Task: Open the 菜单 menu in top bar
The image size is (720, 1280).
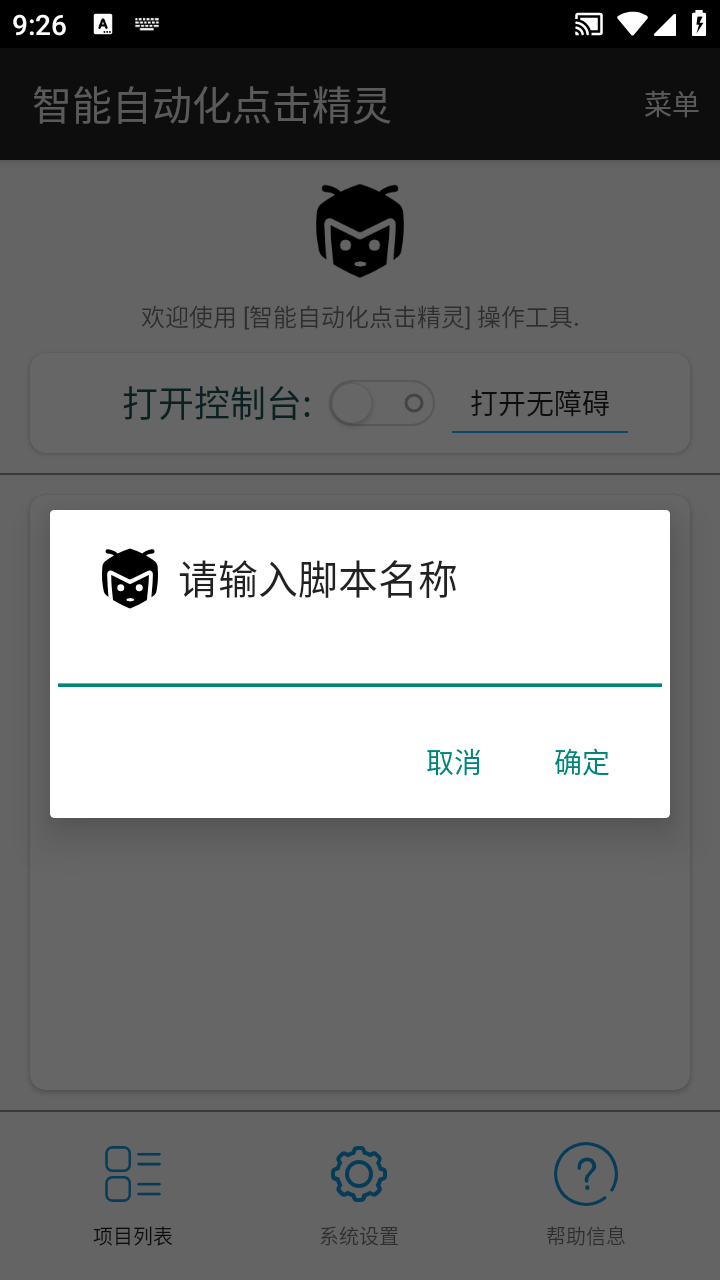Action: click(671, 104)
